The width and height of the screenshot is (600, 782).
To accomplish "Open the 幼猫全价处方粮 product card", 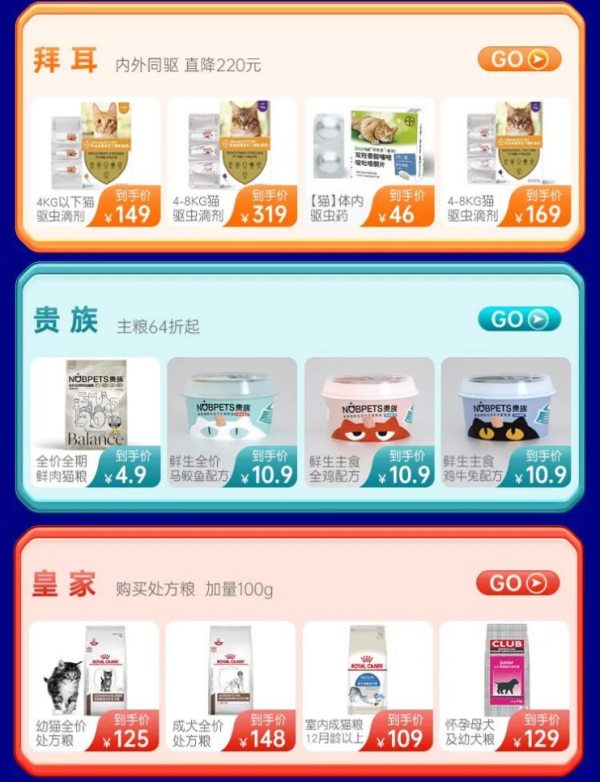I will [95, 686].
